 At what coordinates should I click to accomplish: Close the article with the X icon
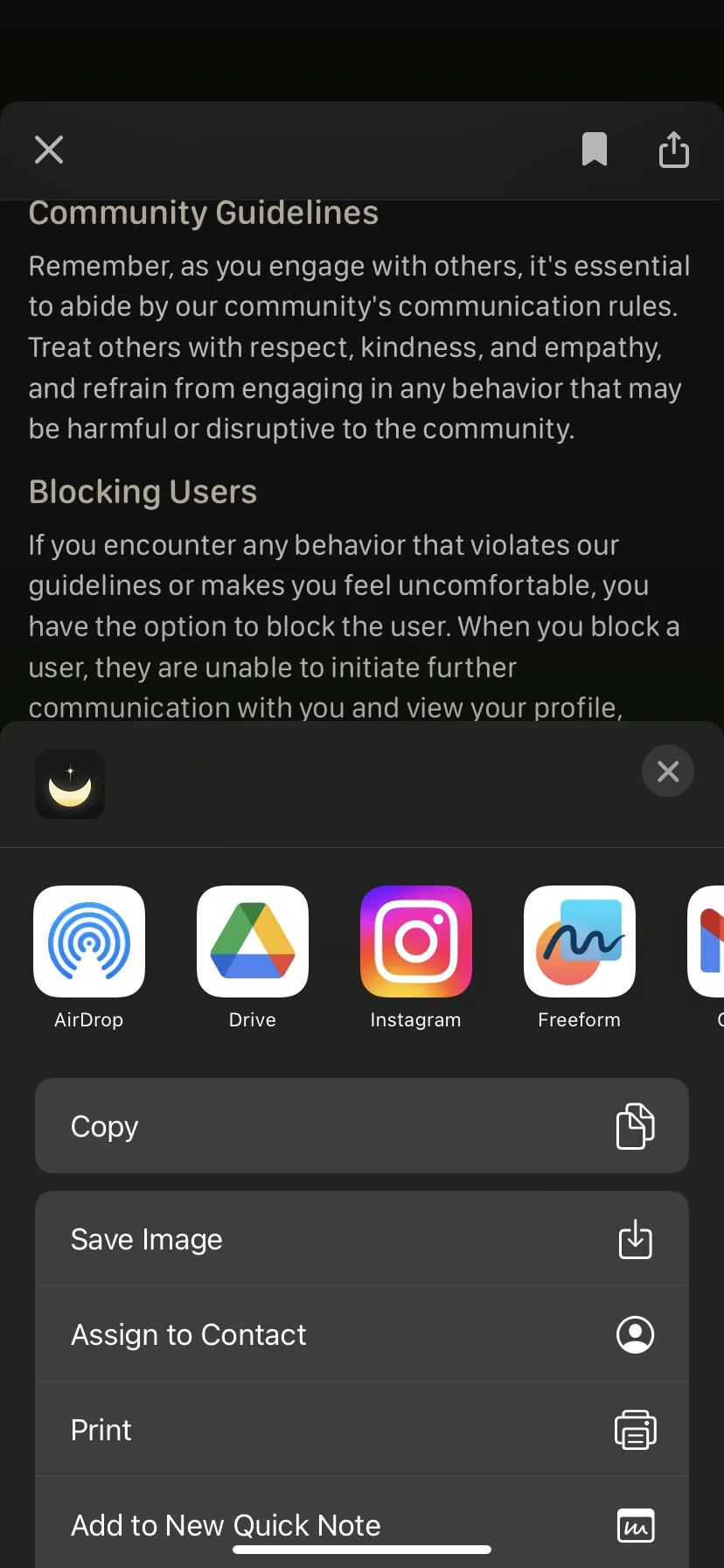[x=49, y=150]
